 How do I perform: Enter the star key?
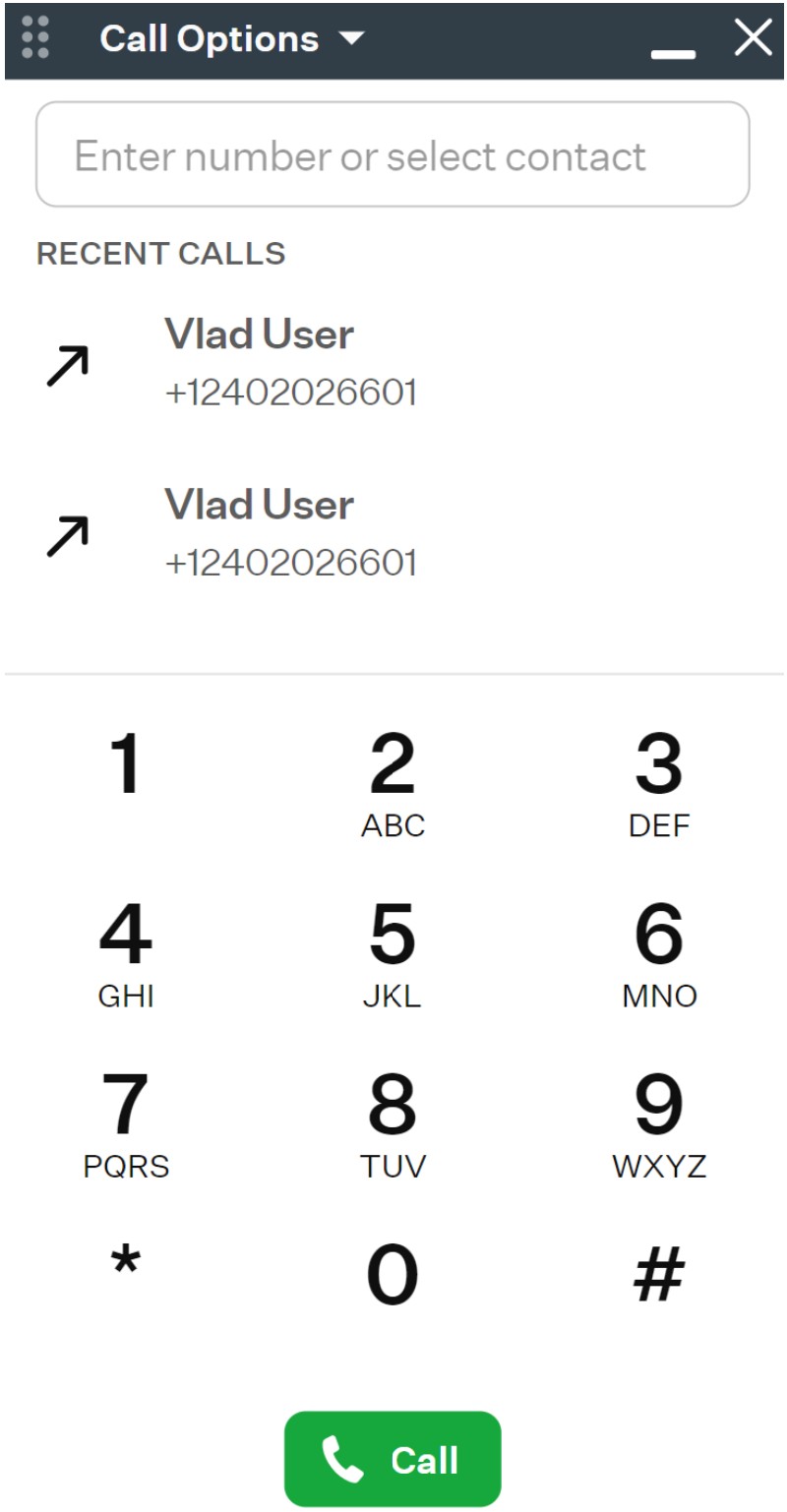(x=126, y=1263)
